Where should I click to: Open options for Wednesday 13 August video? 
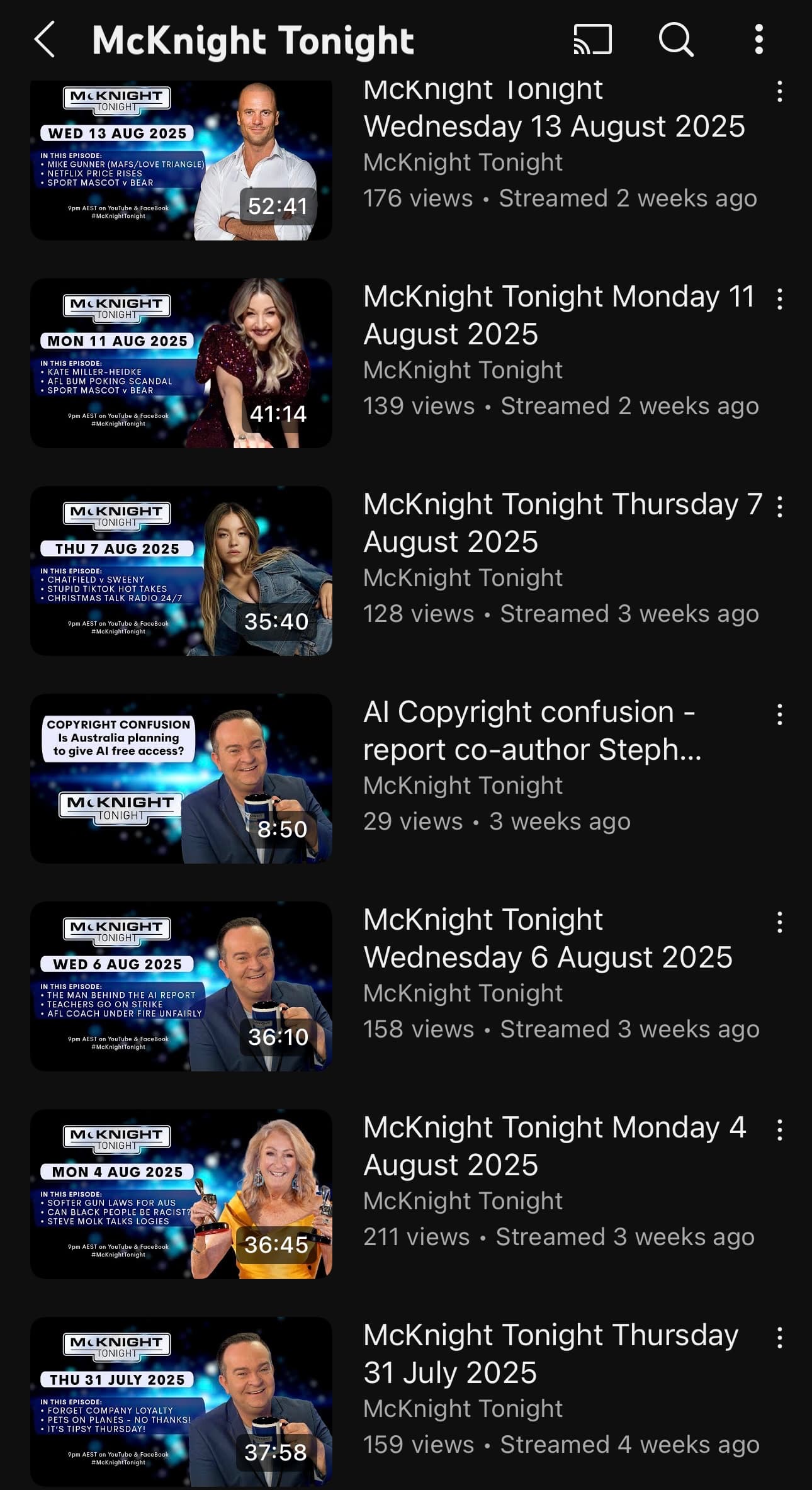[780, 92]
